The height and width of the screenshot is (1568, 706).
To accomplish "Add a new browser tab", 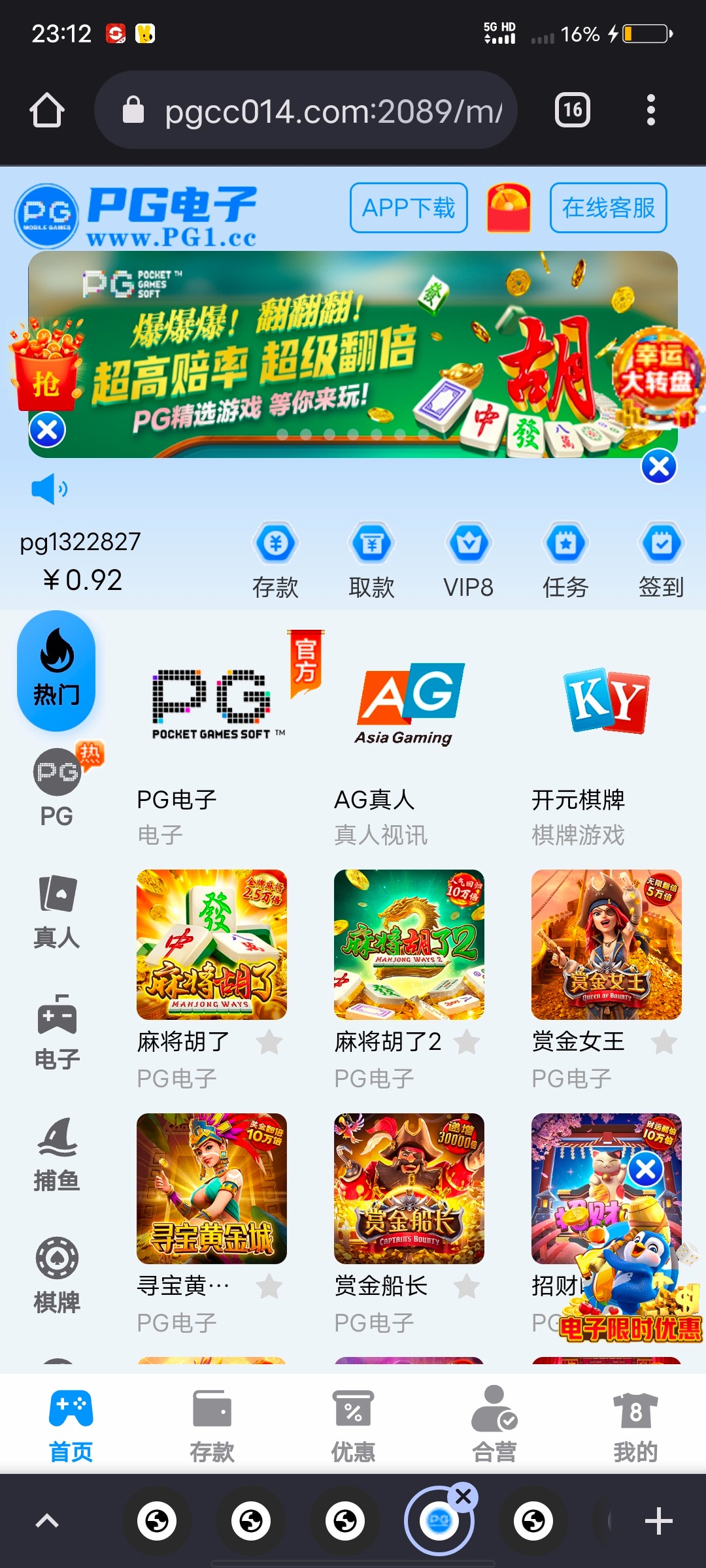I will point(658,1521).
